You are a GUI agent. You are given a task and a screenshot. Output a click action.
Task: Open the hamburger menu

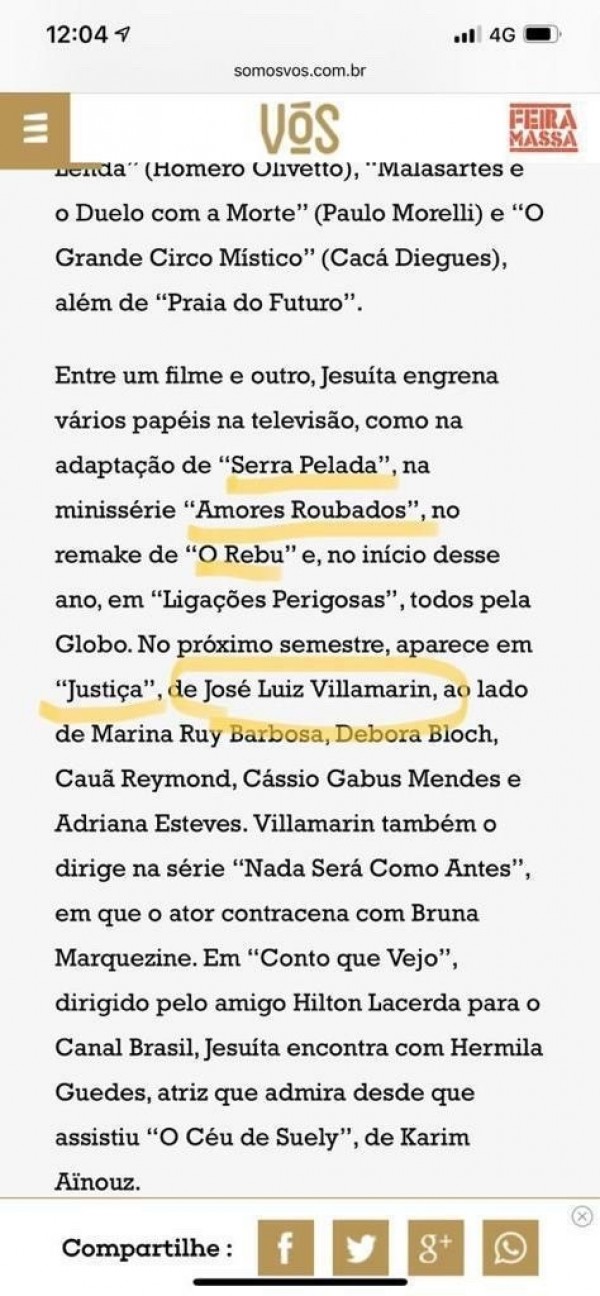click(x=35, y=129)
